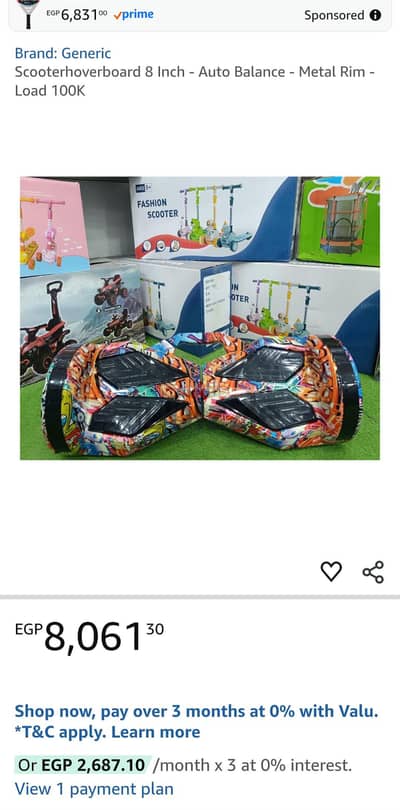View the hoverboard product image full size
This screenshot has height=810, width=400.
[x=199, y=318]
